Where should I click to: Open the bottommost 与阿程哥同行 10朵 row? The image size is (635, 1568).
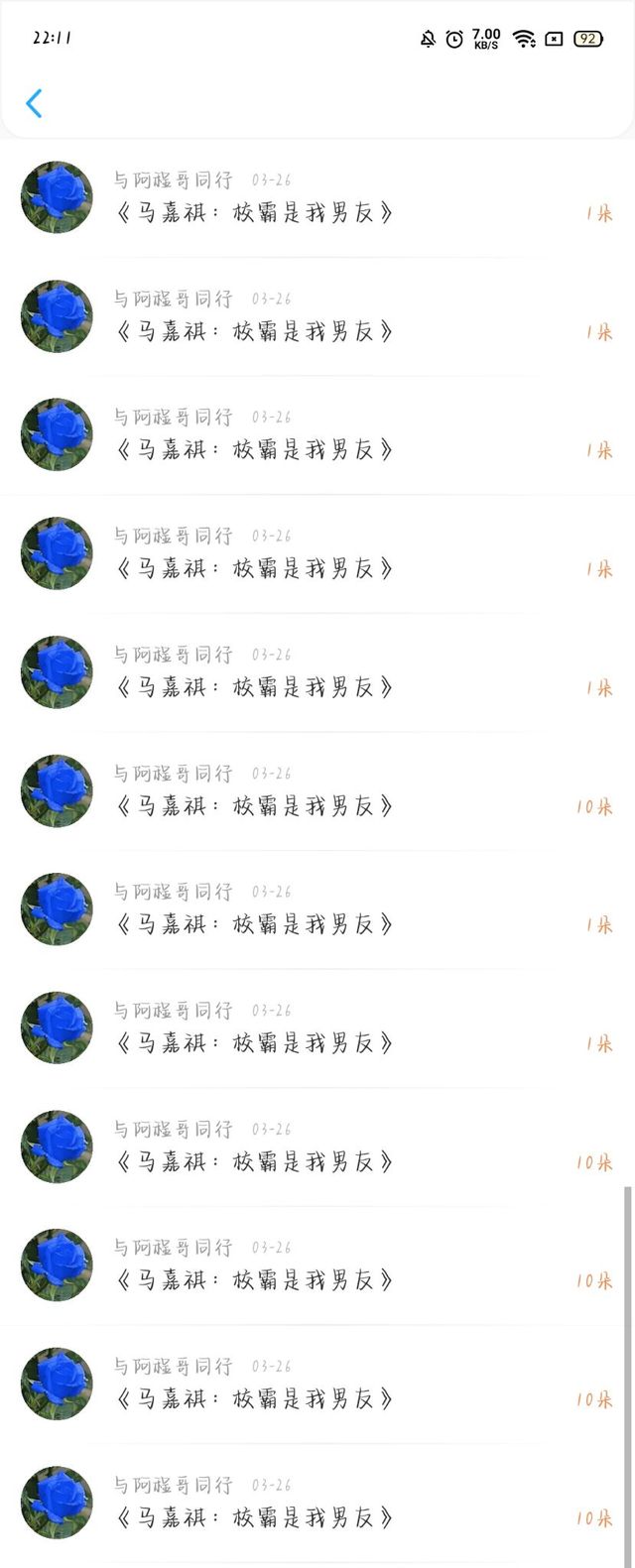(x=317, y=1503)
